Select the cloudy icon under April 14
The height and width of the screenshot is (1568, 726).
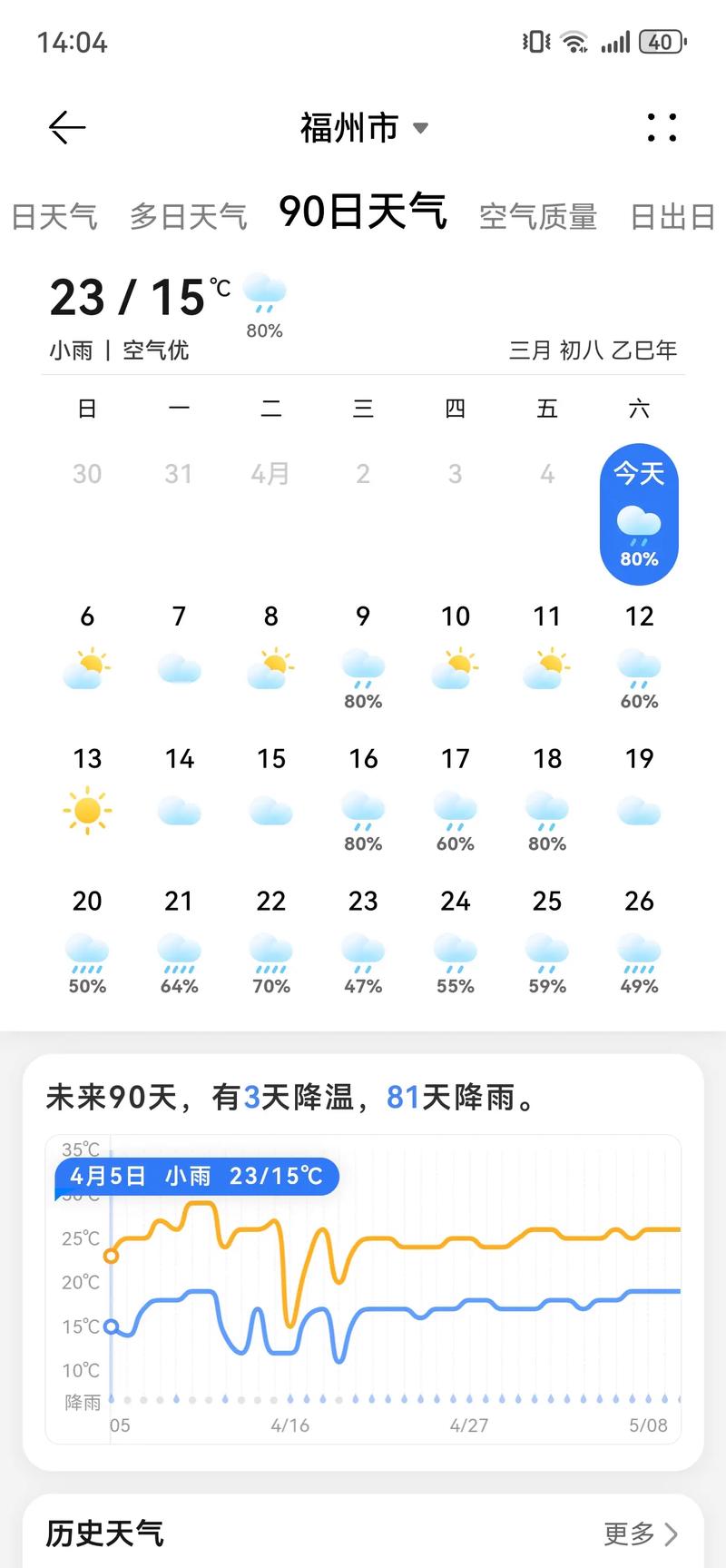179,810
